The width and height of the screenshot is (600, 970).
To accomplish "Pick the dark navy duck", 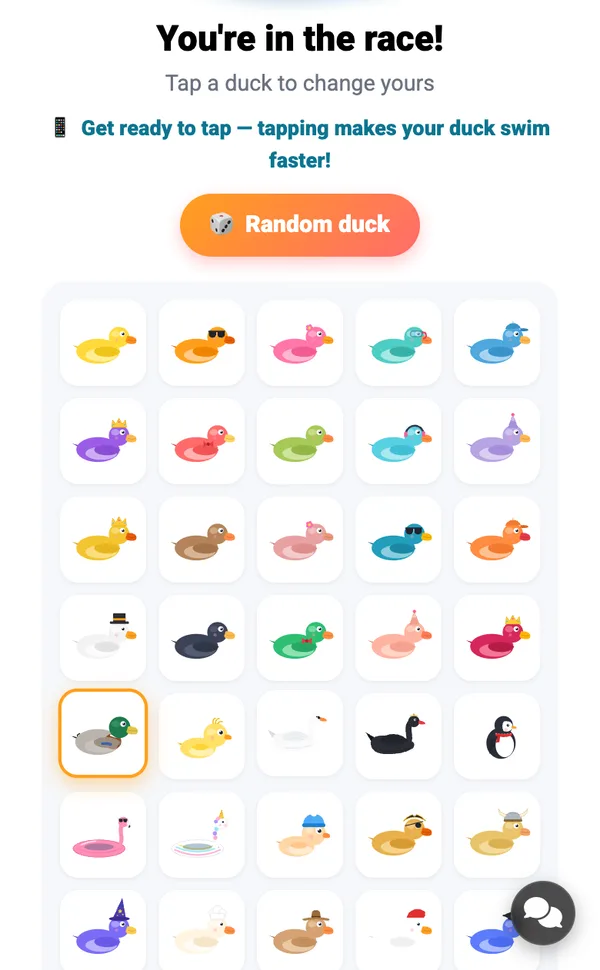I will click(202, 638).
